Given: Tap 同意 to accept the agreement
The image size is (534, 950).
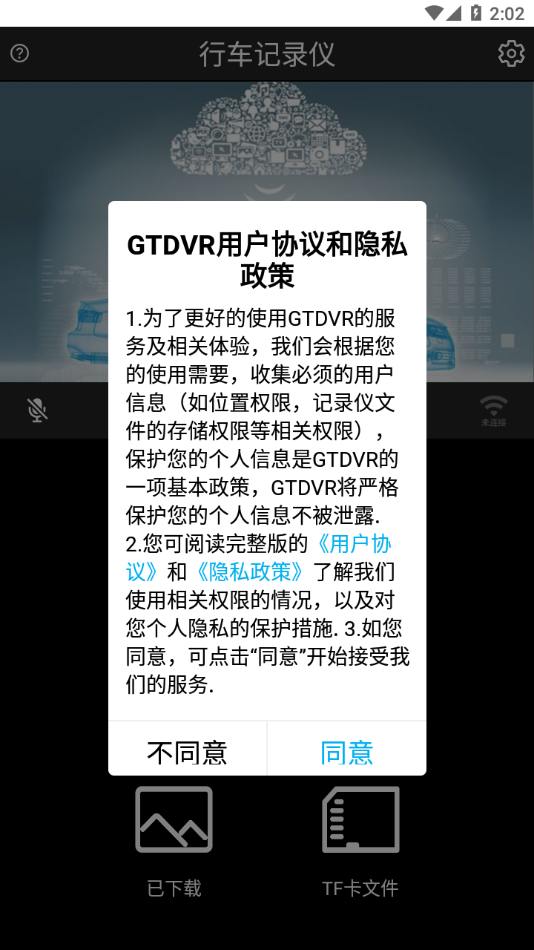Looking at the screenshot, I should pos(346,751).
